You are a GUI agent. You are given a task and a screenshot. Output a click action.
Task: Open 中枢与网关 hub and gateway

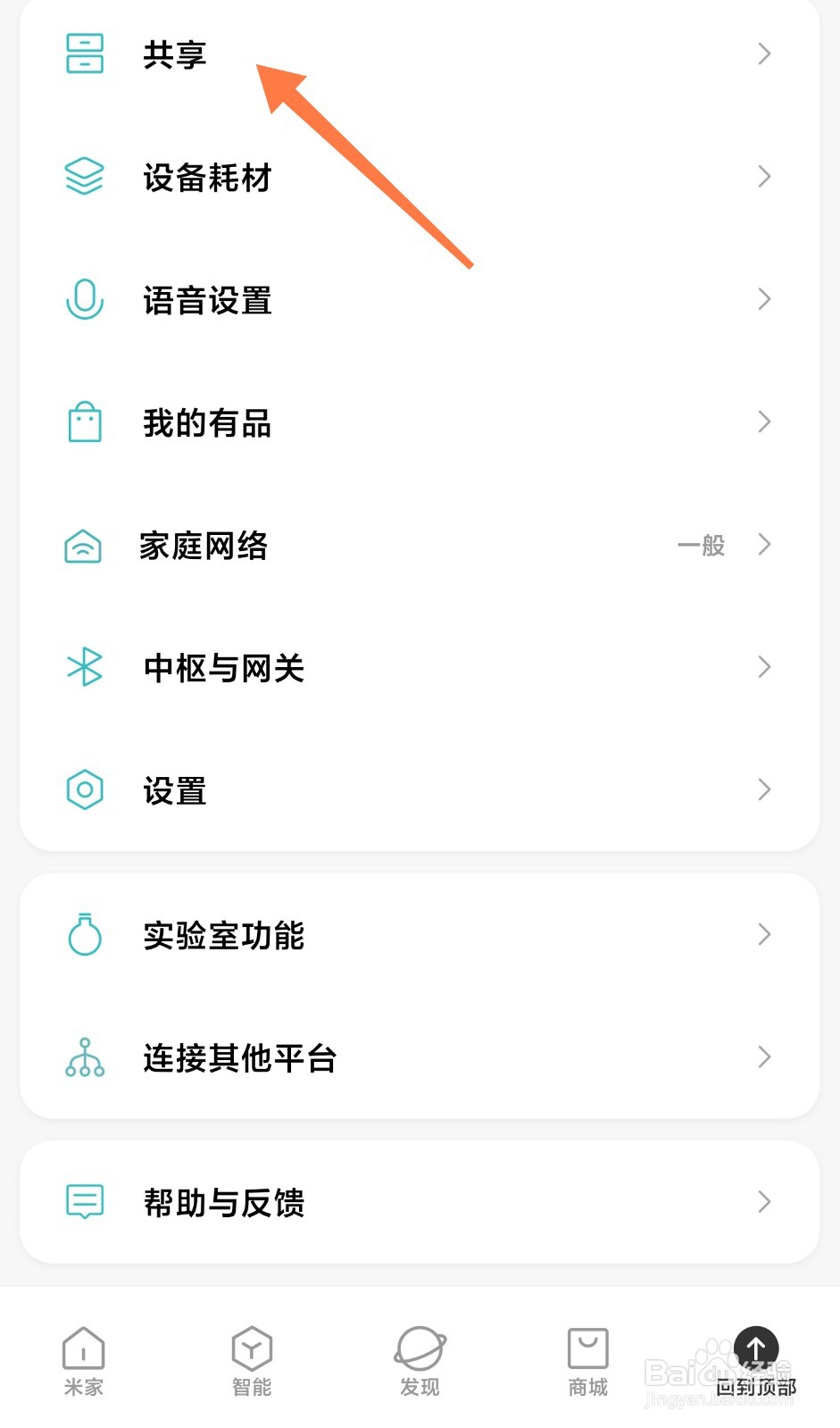(x=420, y=667)
